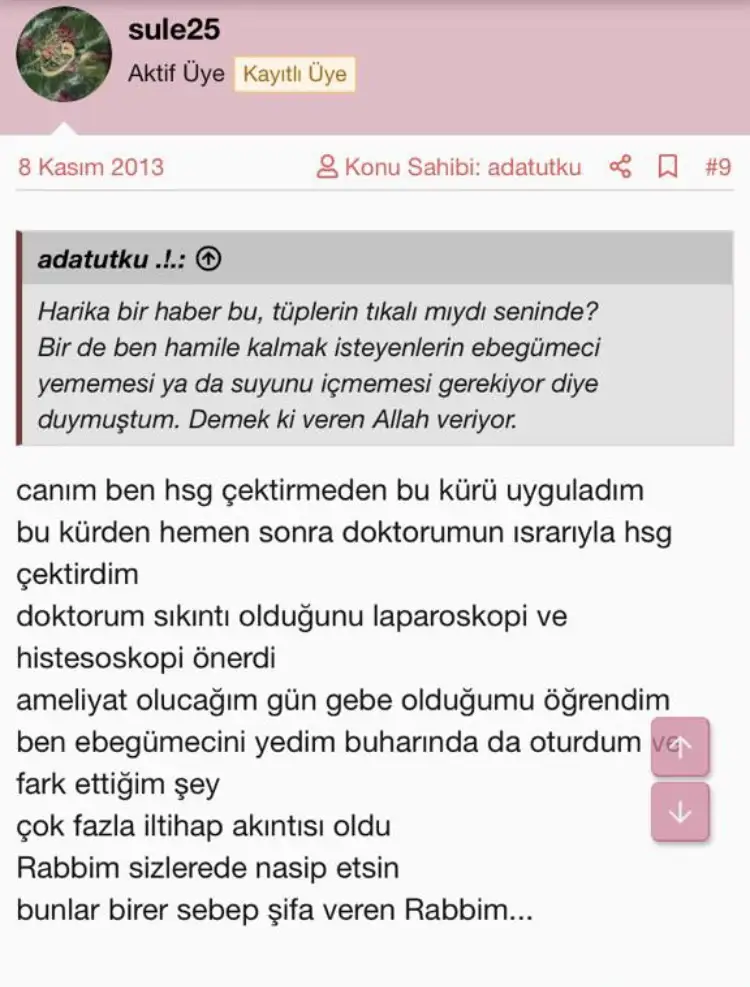
Task: Open the #9 post permalink
Action: point(717,166)
